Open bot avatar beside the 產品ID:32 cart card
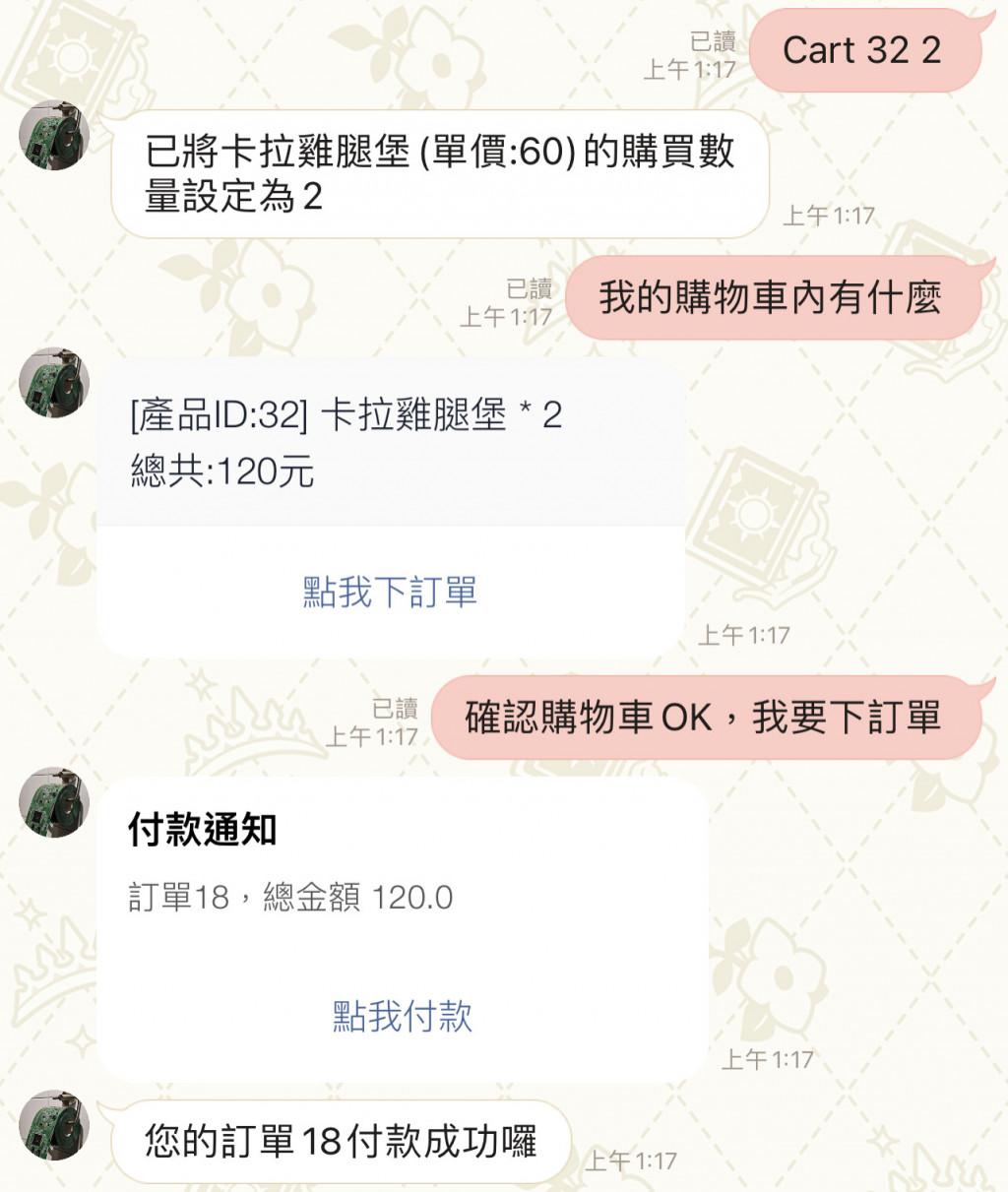 [x=54, y=382]
